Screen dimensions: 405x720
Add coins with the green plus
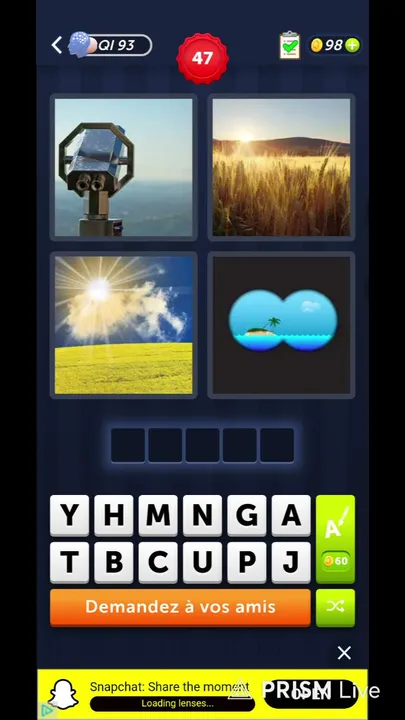pyautogui.click(x=352, y=45)
